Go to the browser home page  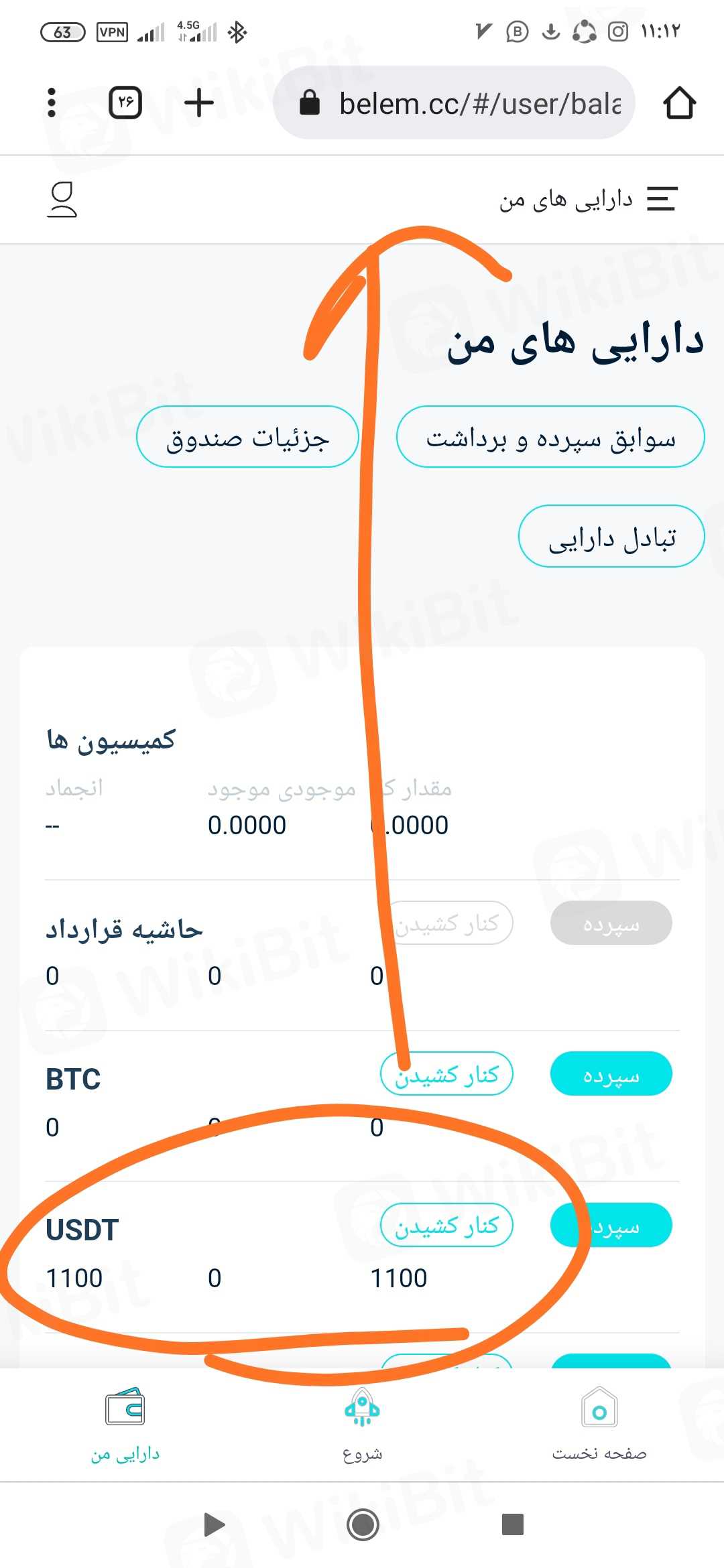pos(679,103)
